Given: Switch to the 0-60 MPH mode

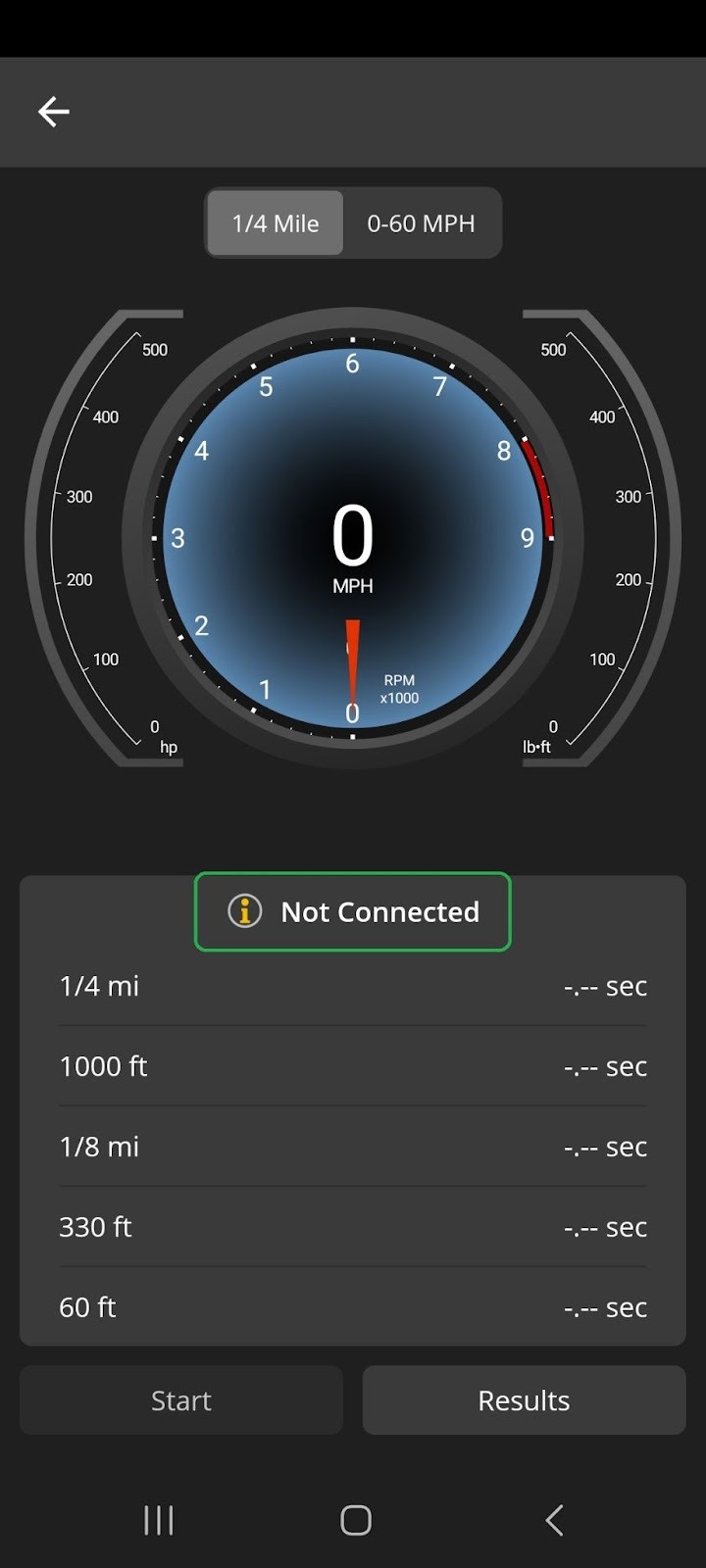Looking at the screenshot, I should point(421,223).
